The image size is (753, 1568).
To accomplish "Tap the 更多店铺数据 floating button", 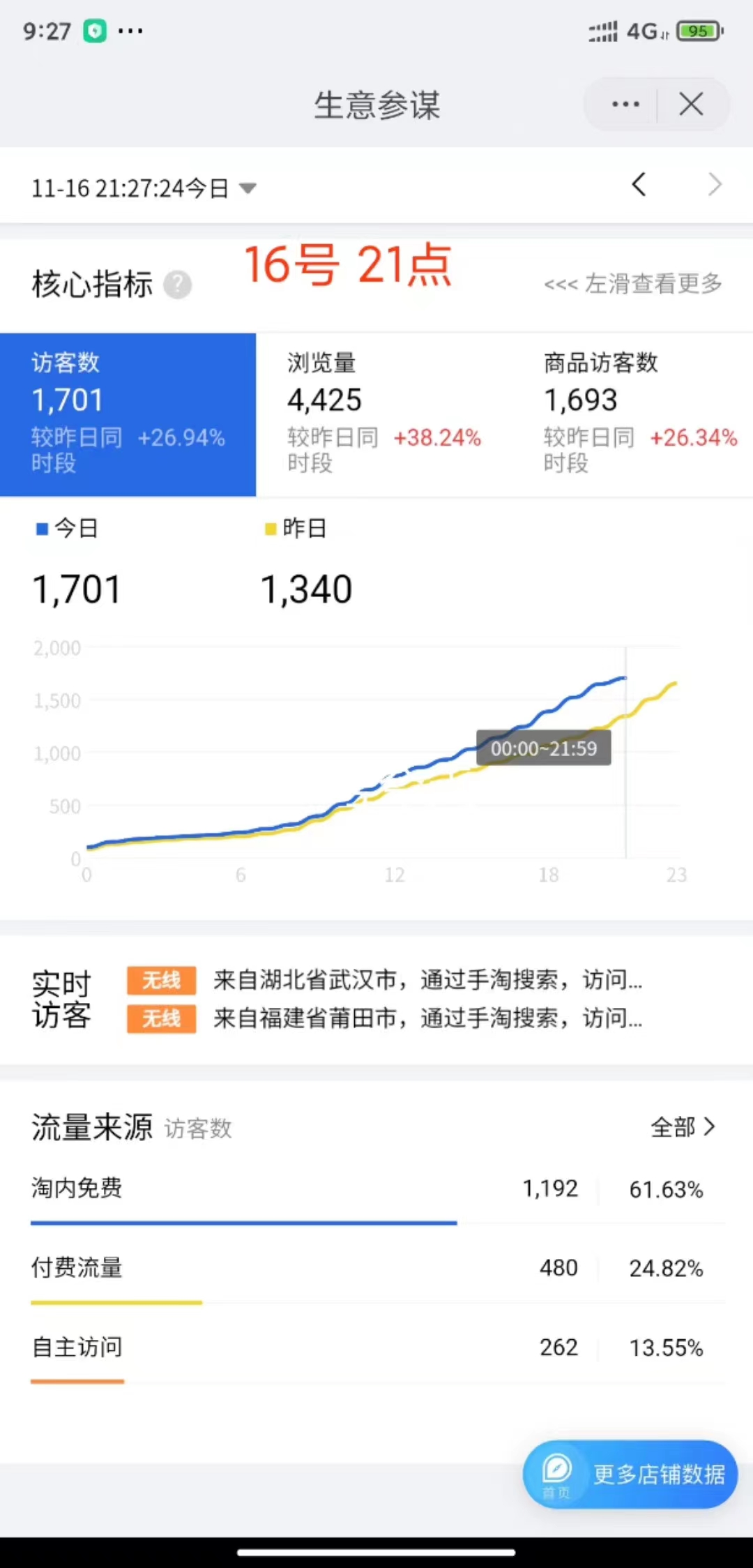I will 630,1474.
